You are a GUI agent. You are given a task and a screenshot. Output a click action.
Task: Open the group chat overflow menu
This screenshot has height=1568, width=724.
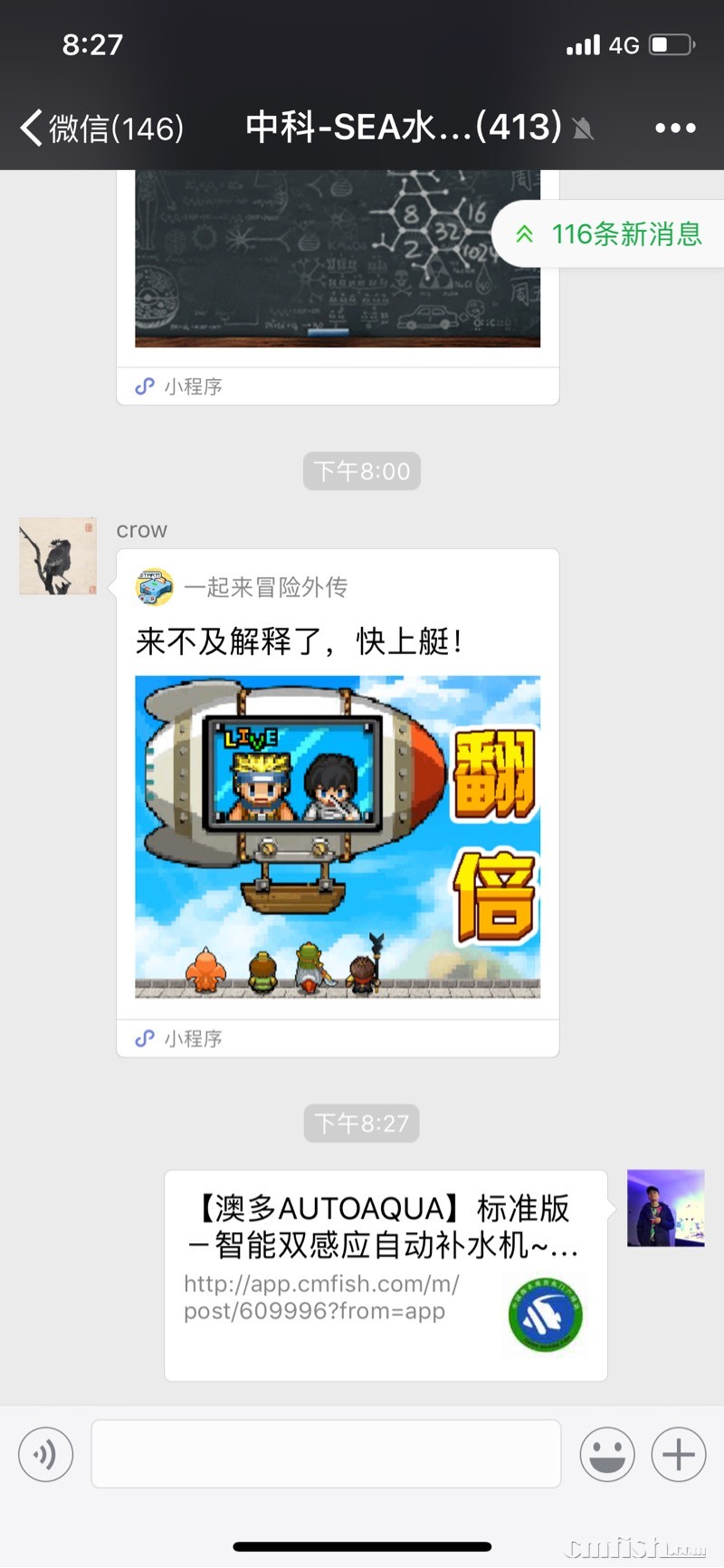[x=675, y=128]
